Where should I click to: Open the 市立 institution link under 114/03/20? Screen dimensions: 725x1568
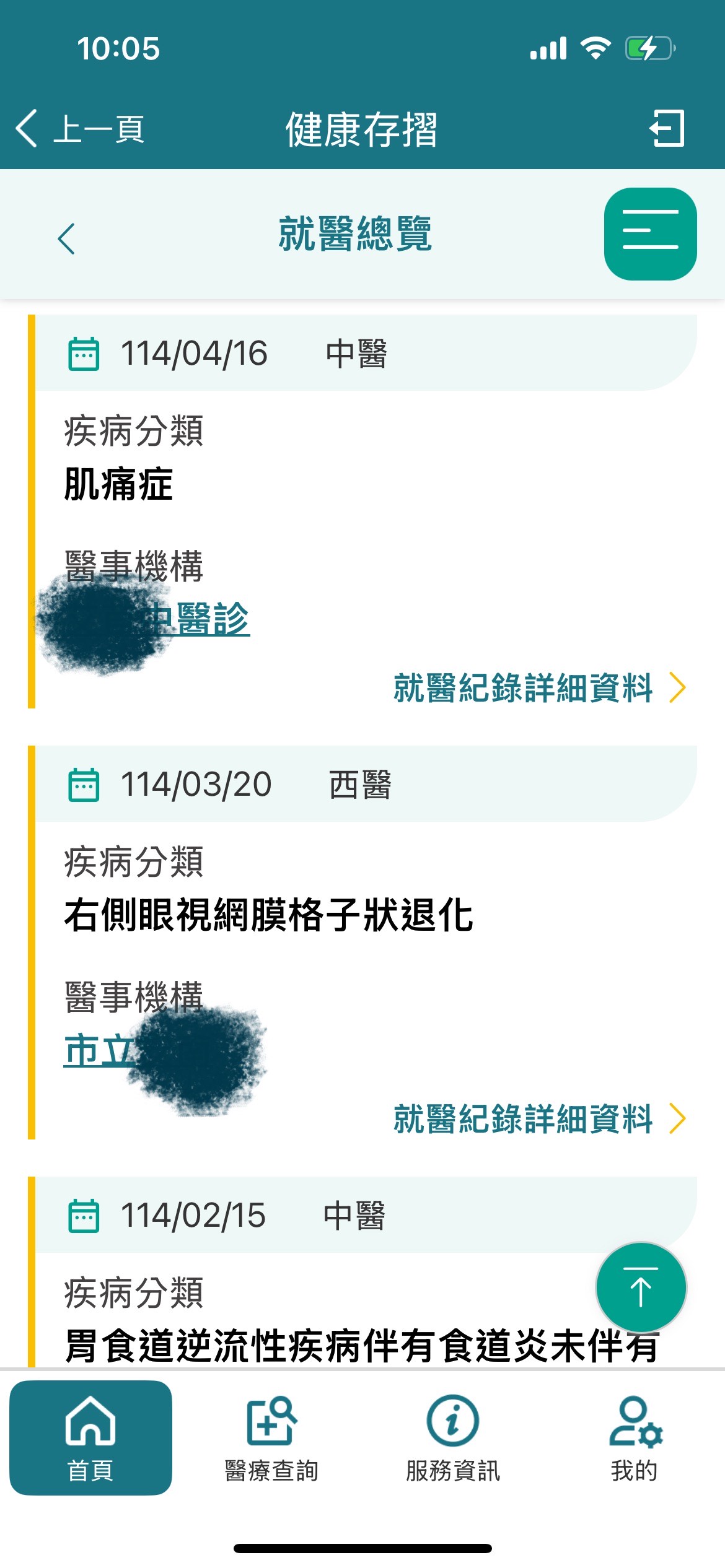pyautogui.click(x=99, y=1050)
